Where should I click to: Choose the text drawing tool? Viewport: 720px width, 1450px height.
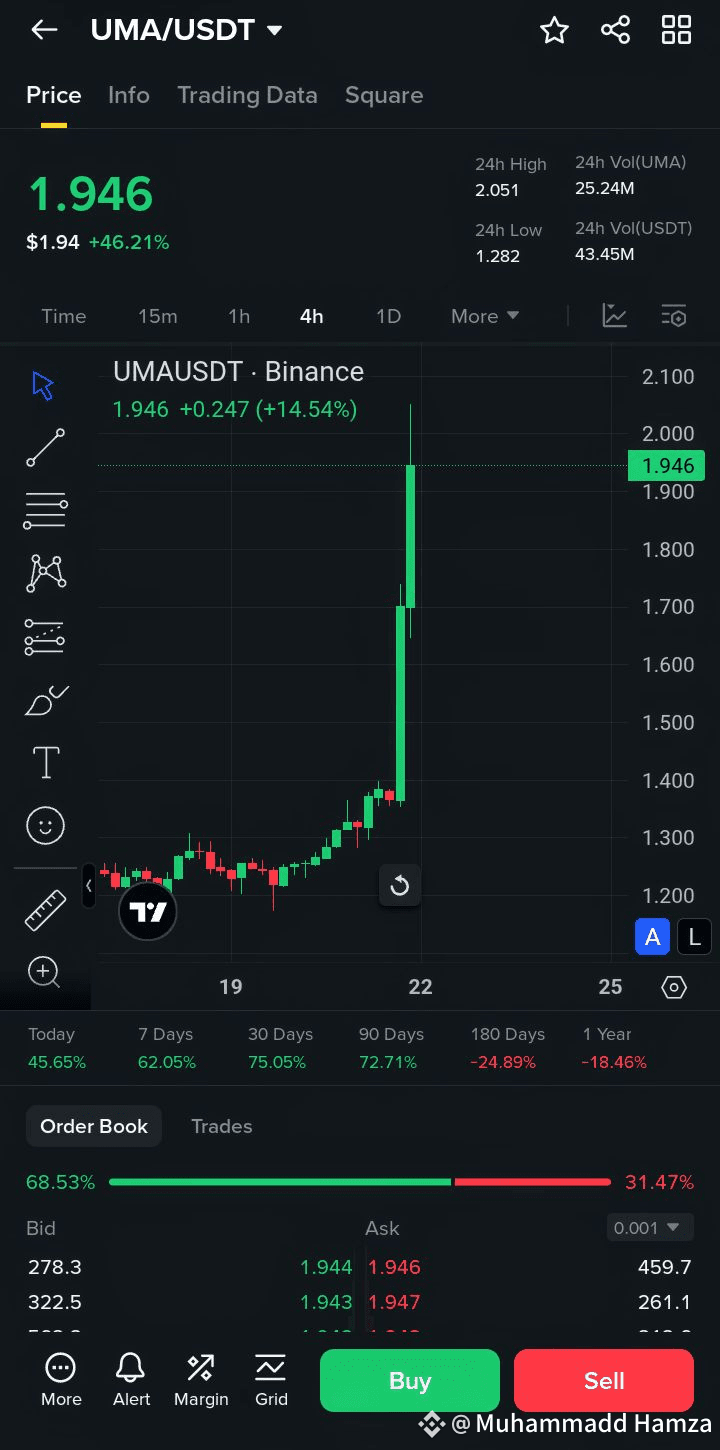click(x=46, y=762)
